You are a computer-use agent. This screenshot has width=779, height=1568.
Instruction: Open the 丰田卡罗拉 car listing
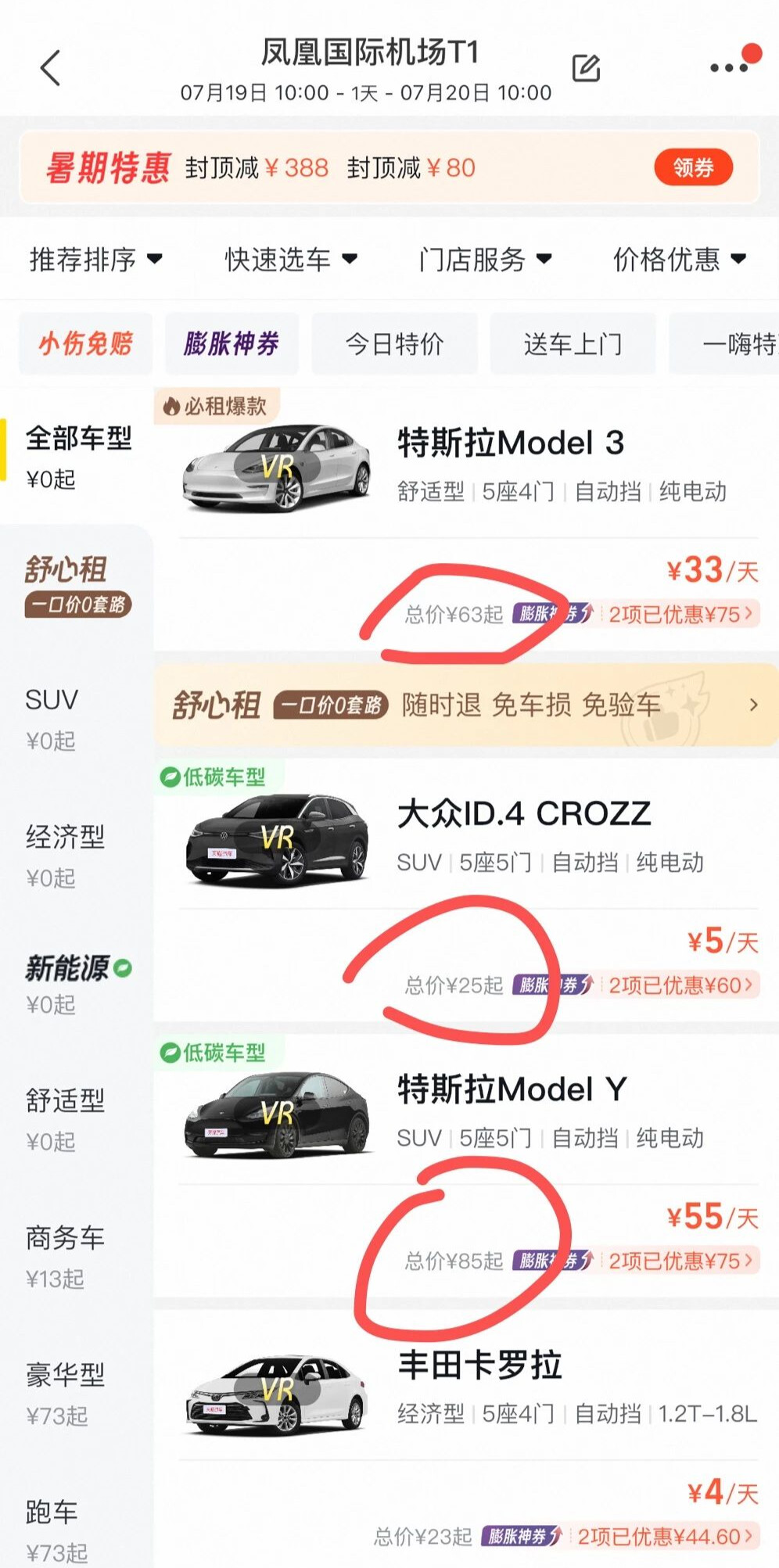[x=466, y=1439]
